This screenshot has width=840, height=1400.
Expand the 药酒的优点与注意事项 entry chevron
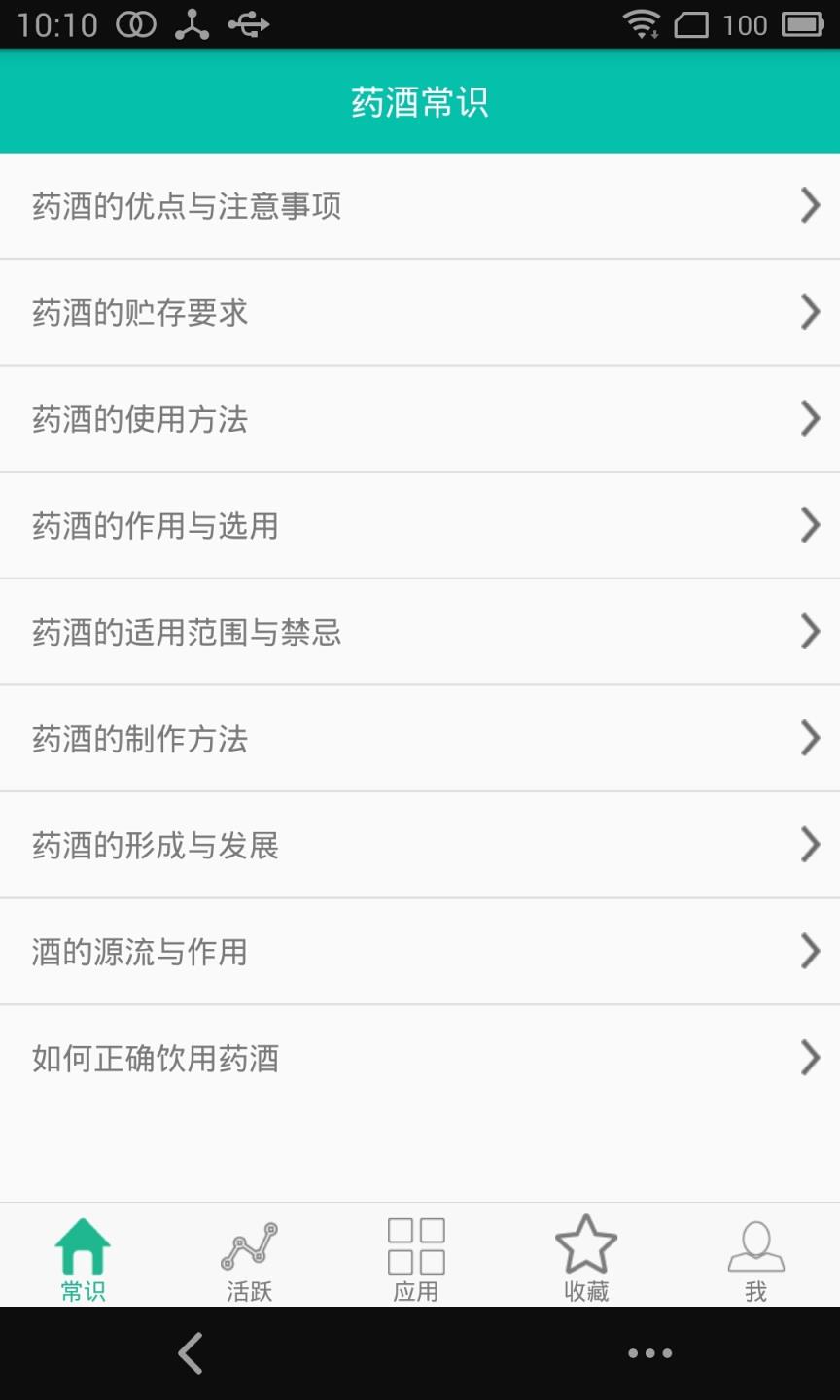[x=810, y=205]
